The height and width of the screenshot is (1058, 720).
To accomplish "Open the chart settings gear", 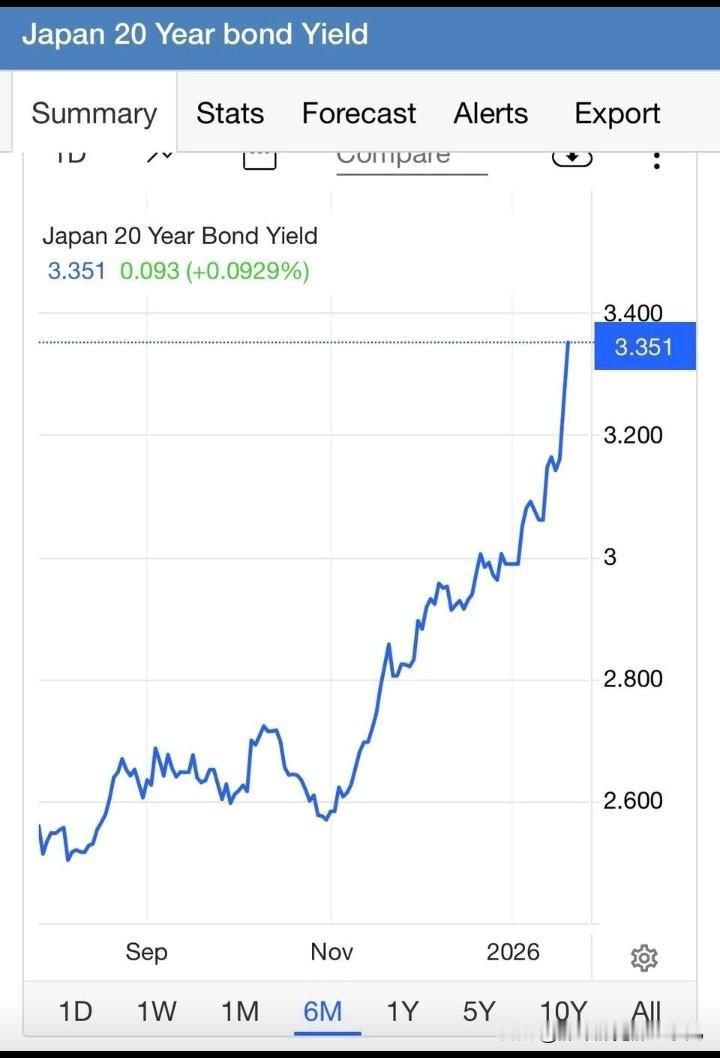I will click(x=644, y=958).
